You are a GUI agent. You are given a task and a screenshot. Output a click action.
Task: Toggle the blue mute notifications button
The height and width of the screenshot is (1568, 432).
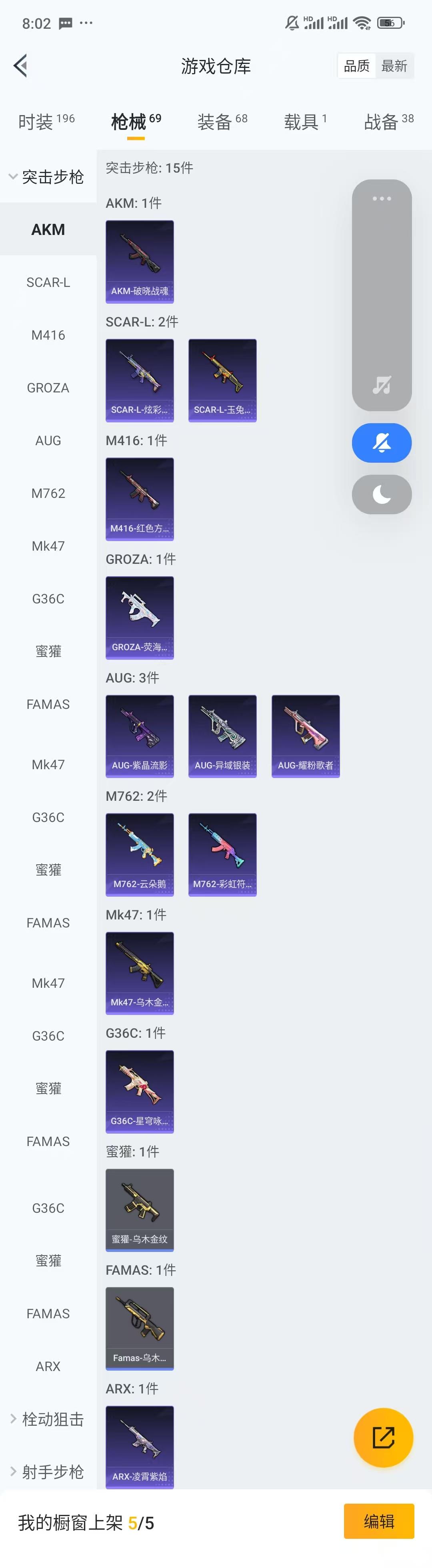[382, 442]
